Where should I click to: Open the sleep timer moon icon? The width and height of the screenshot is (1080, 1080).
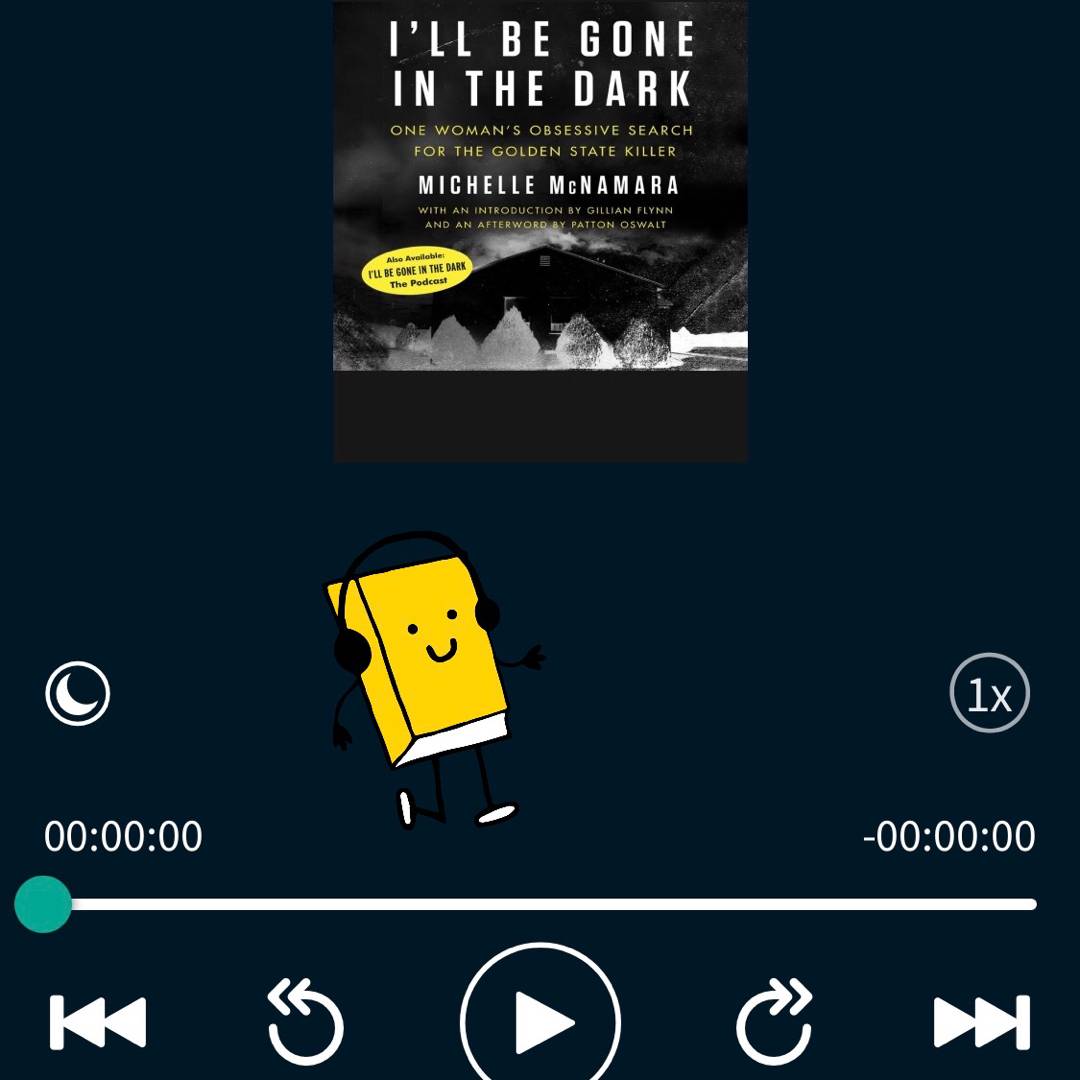[78, 693]
